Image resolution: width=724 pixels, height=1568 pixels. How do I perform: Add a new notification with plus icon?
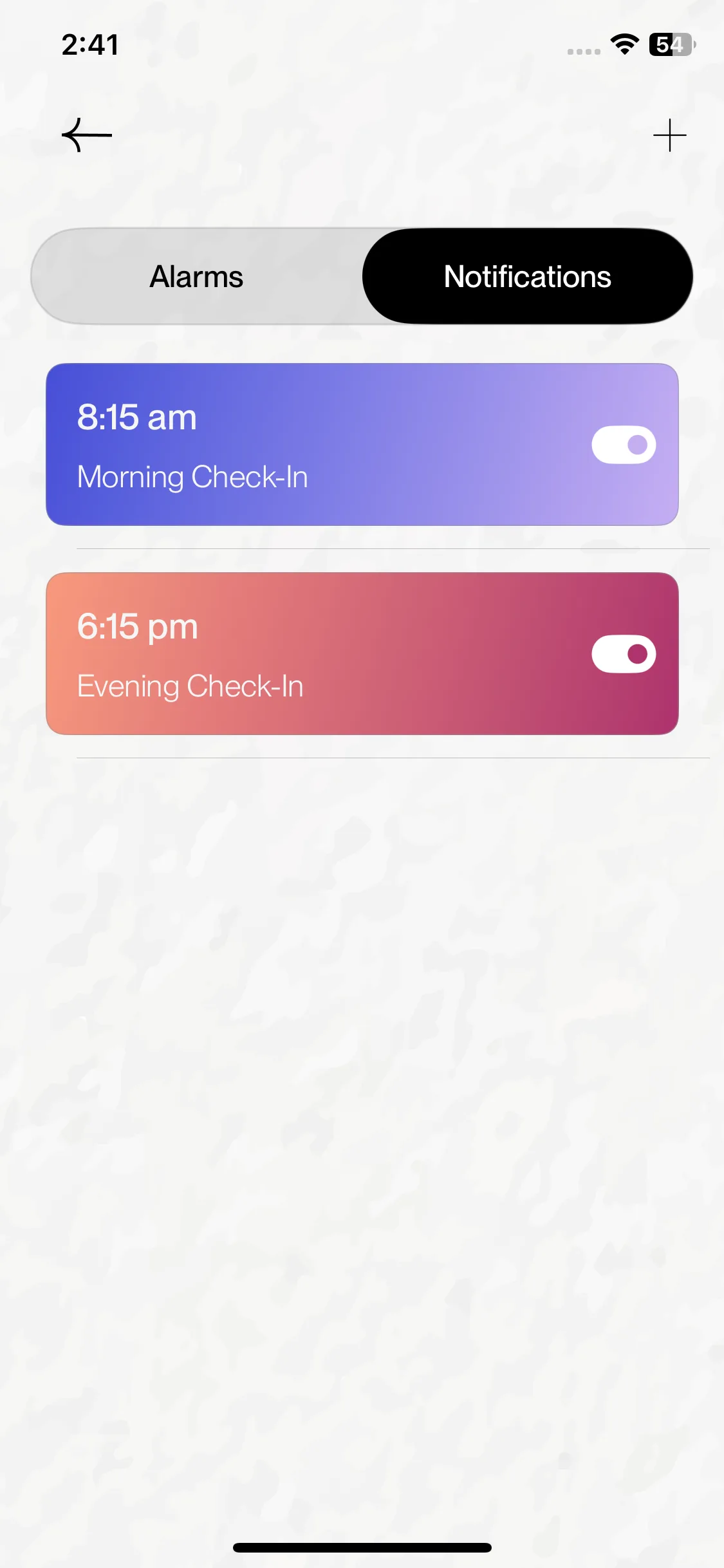(669, 135)
